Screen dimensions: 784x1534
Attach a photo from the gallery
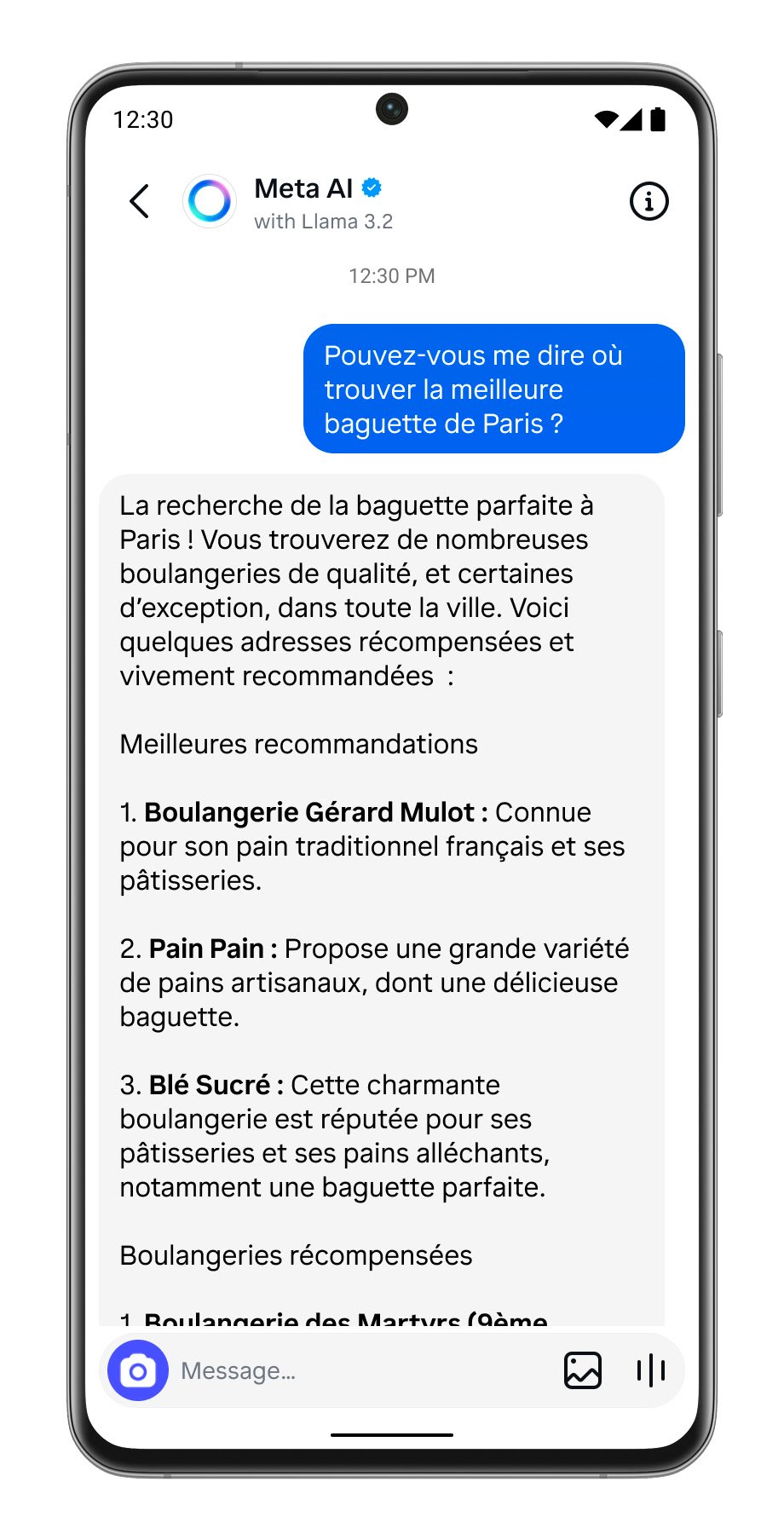click(x=583, y=1370)
